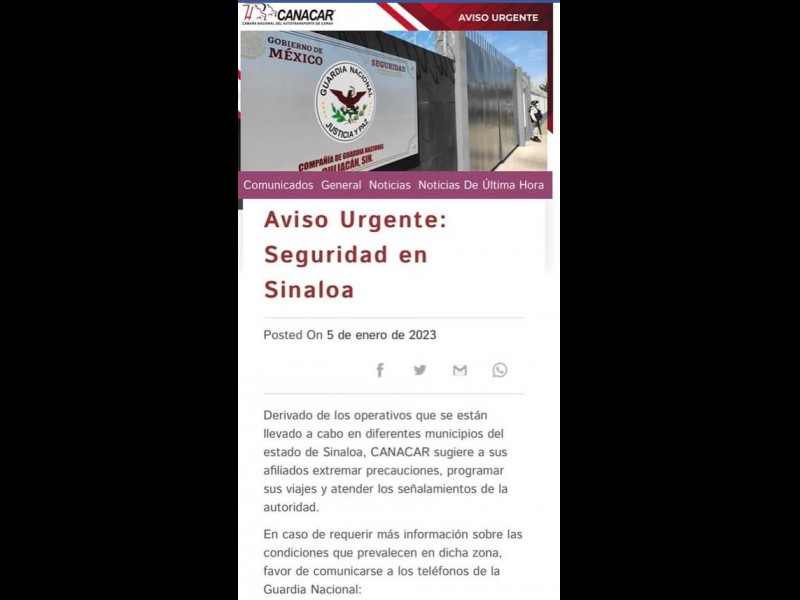Go to the General category
The height and width of the screenshot is (600, 800).
coord(341,185)
